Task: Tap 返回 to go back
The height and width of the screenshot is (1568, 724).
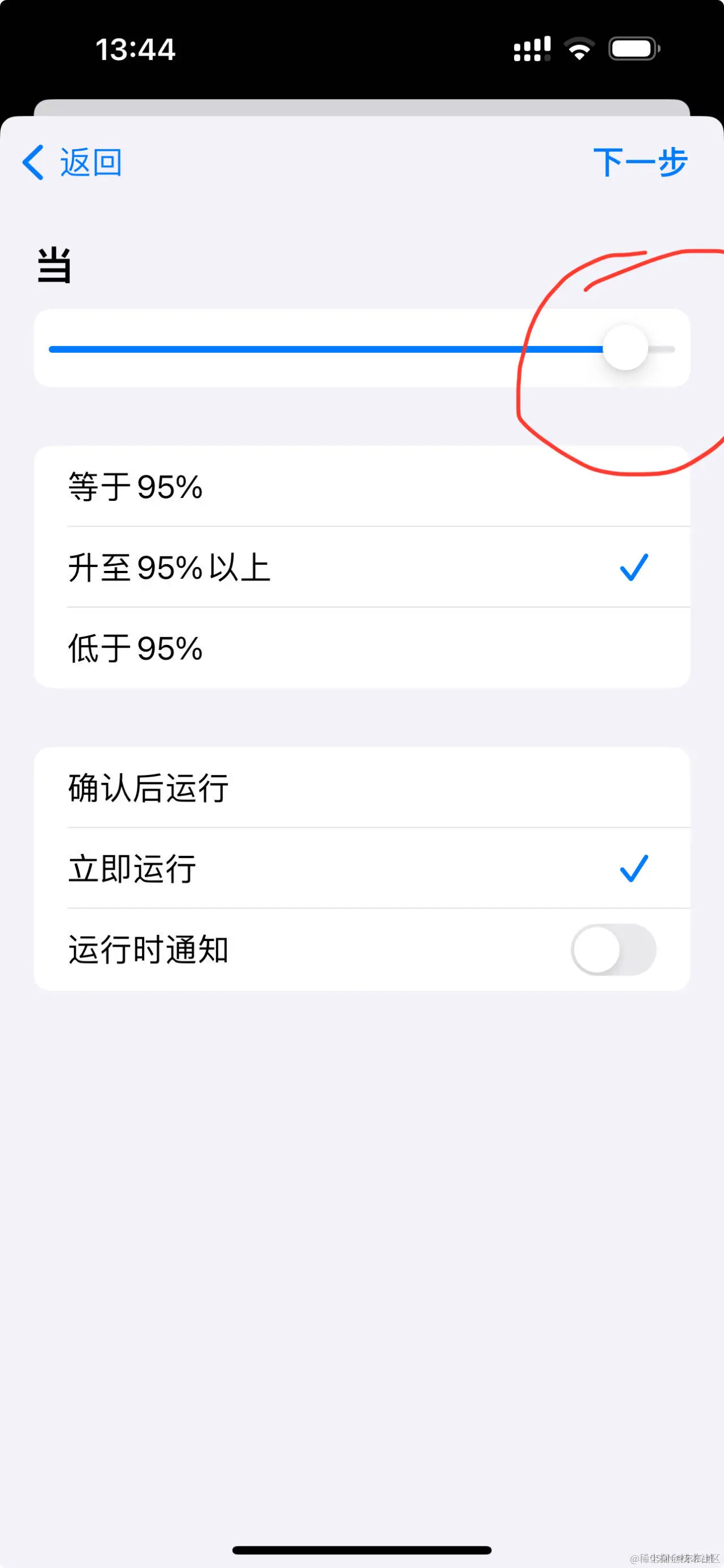Action: pyautogui.click(x=73, y=163)
